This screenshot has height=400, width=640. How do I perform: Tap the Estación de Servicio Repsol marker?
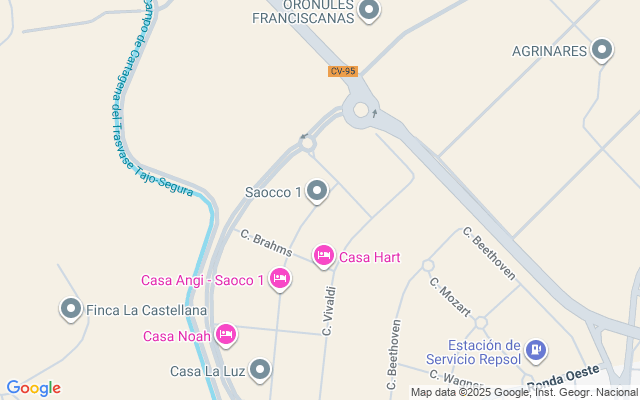536,349
